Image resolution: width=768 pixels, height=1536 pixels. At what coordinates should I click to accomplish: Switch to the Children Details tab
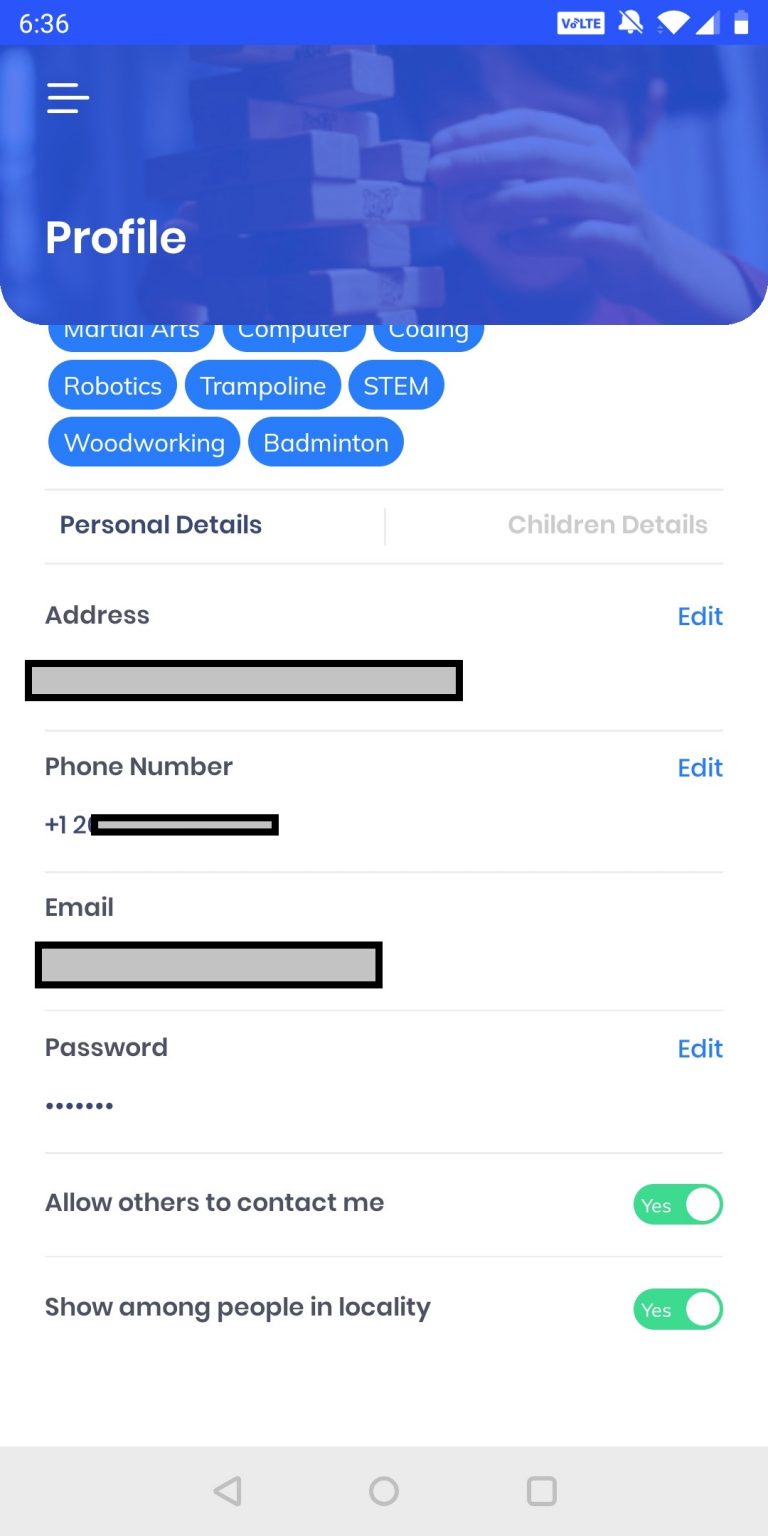(607, 525)
